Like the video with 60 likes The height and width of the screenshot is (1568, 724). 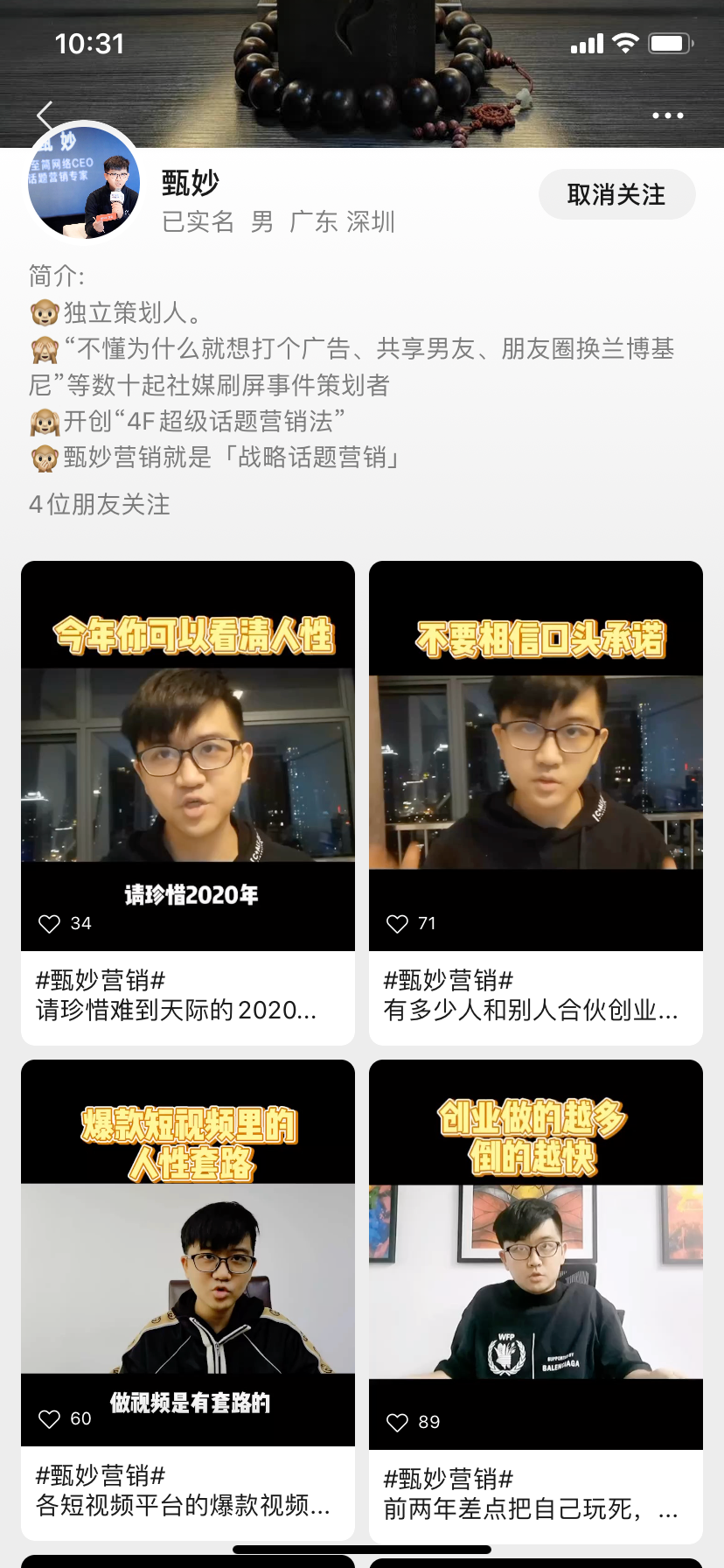coord(50,1419)
